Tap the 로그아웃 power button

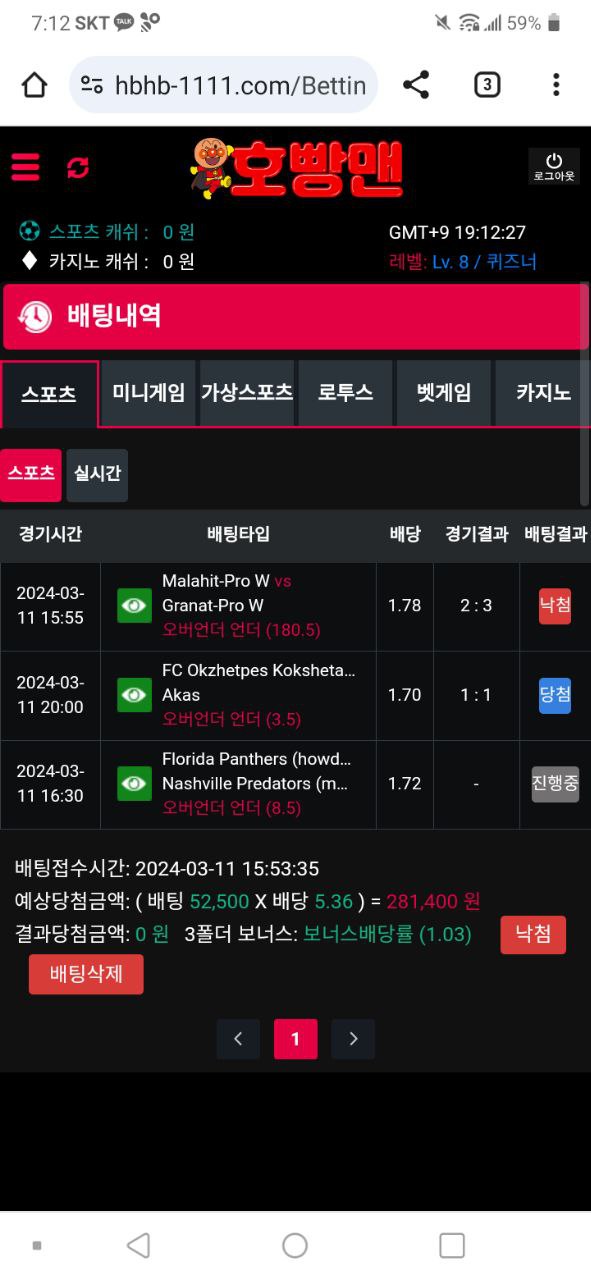554,166
